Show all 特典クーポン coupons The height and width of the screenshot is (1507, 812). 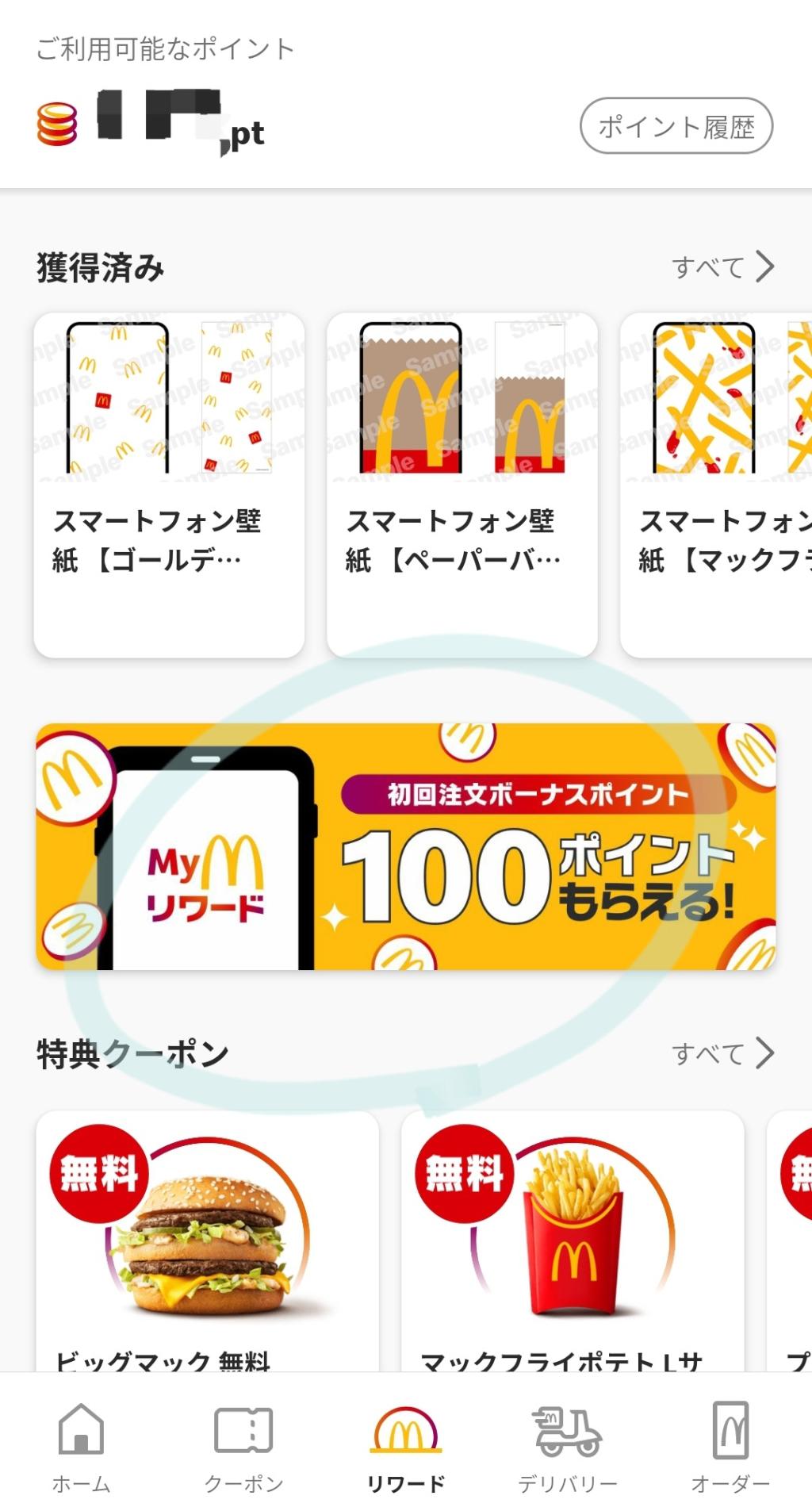[x=722, y=1053]
